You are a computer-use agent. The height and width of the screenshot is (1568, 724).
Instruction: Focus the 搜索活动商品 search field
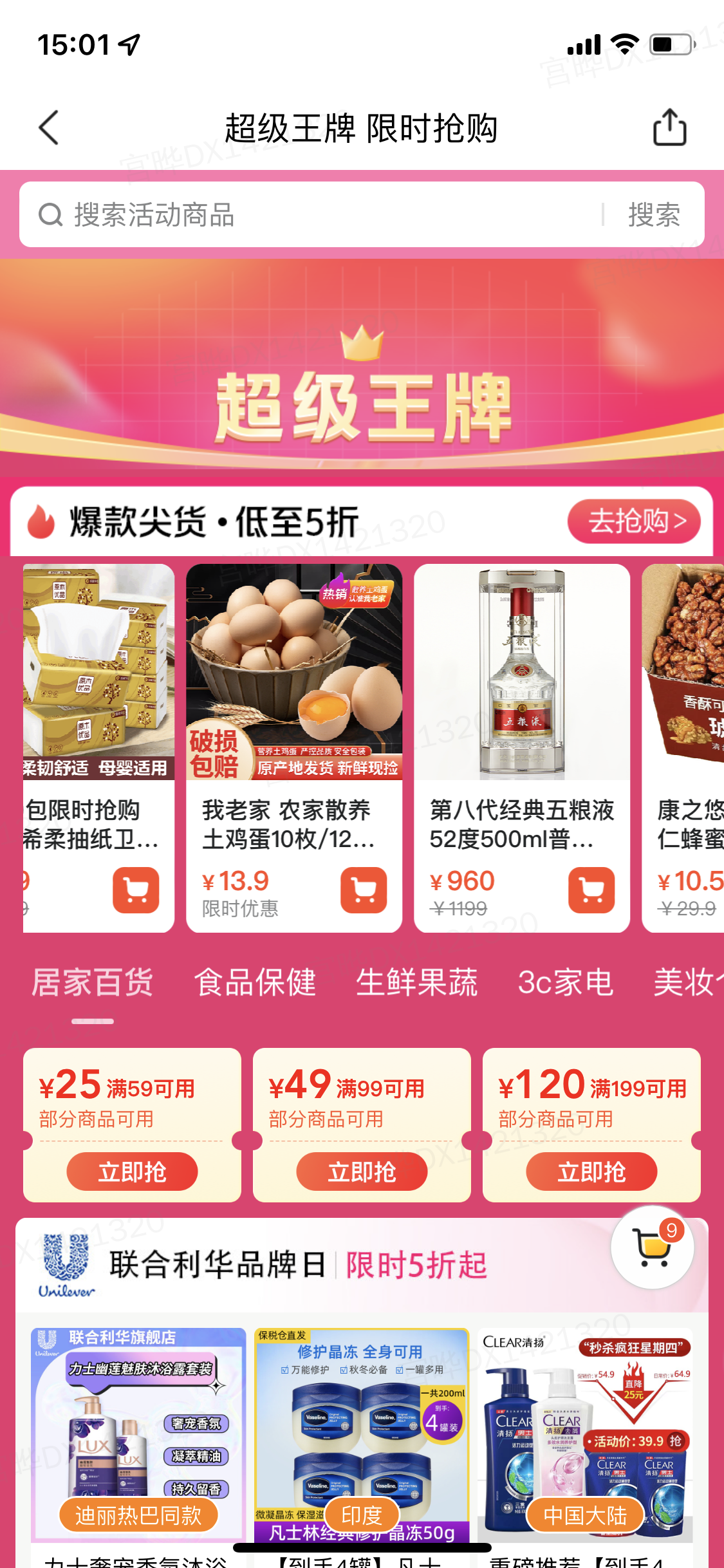coord(309,215)
